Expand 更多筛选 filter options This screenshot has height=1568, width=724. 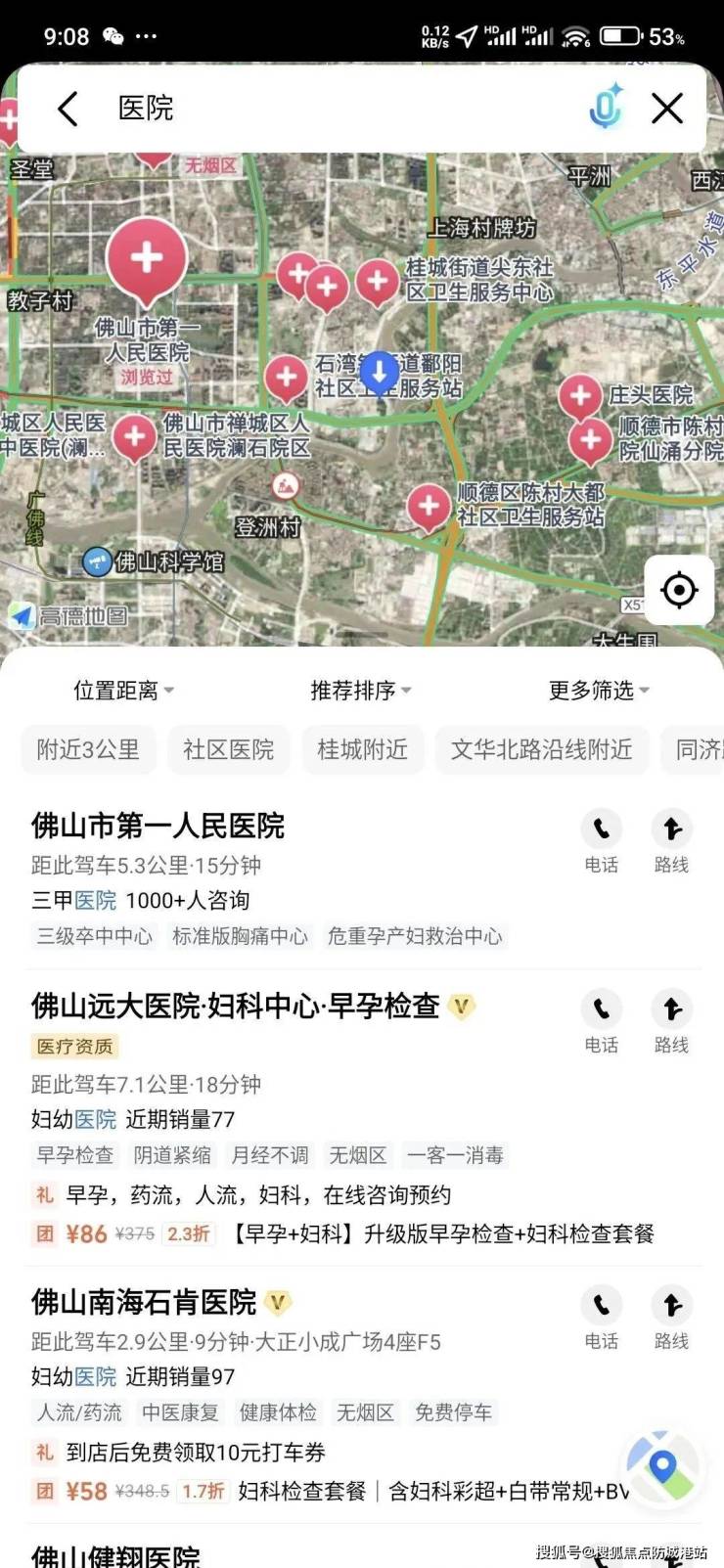click(x=598, y=691)
